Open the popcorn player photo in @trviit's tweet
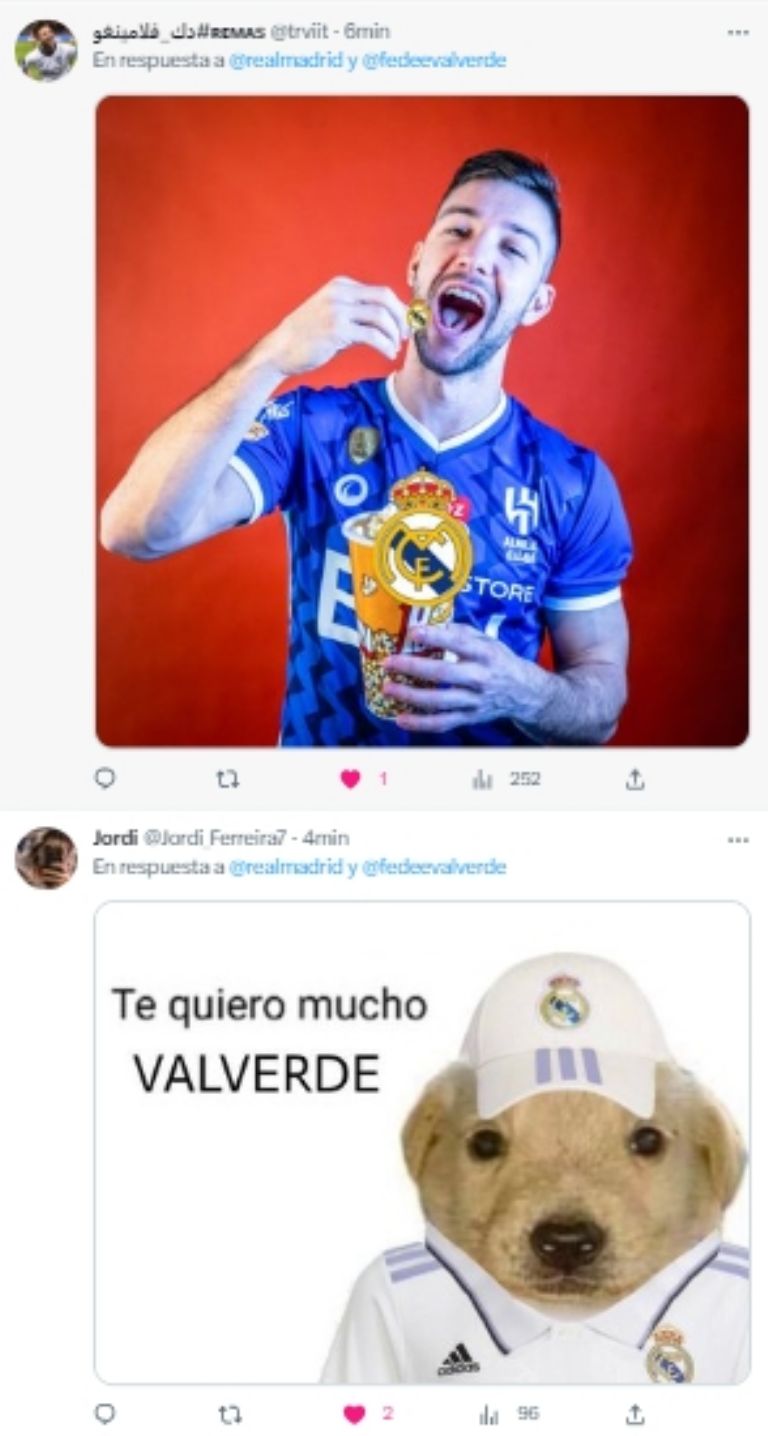This screenshot has height=1436, width=768. click(422, 420)
